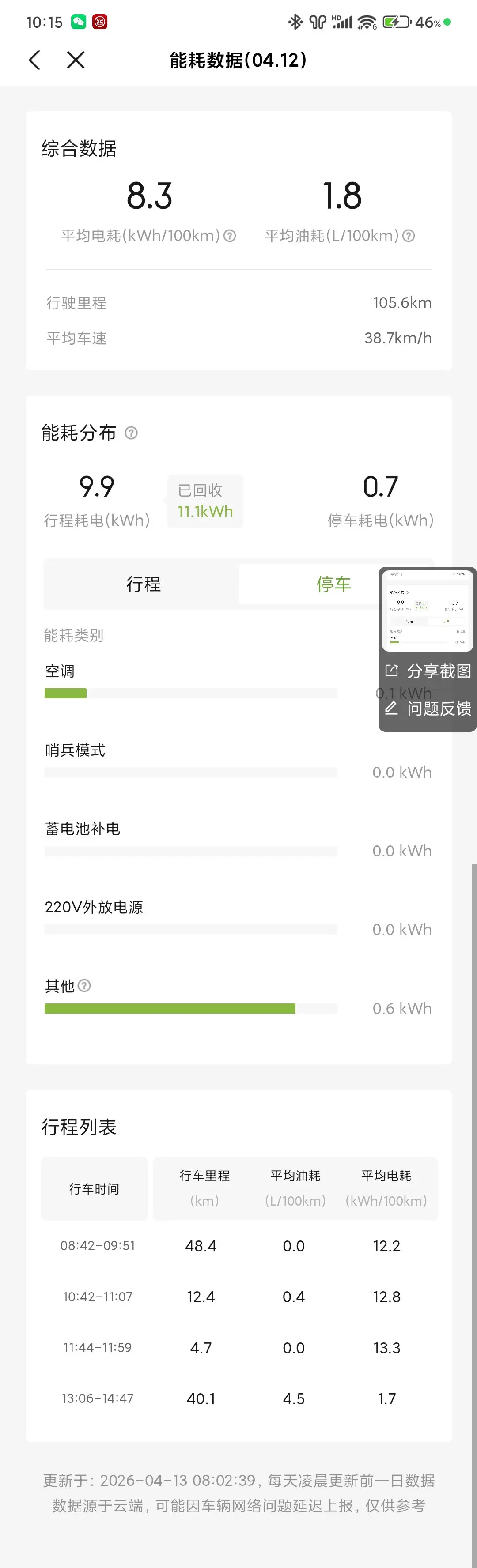The height and width of the screenshot is (1568, 477).
Task: Open help for 平均油耗
Action: (x=409, y=236)
